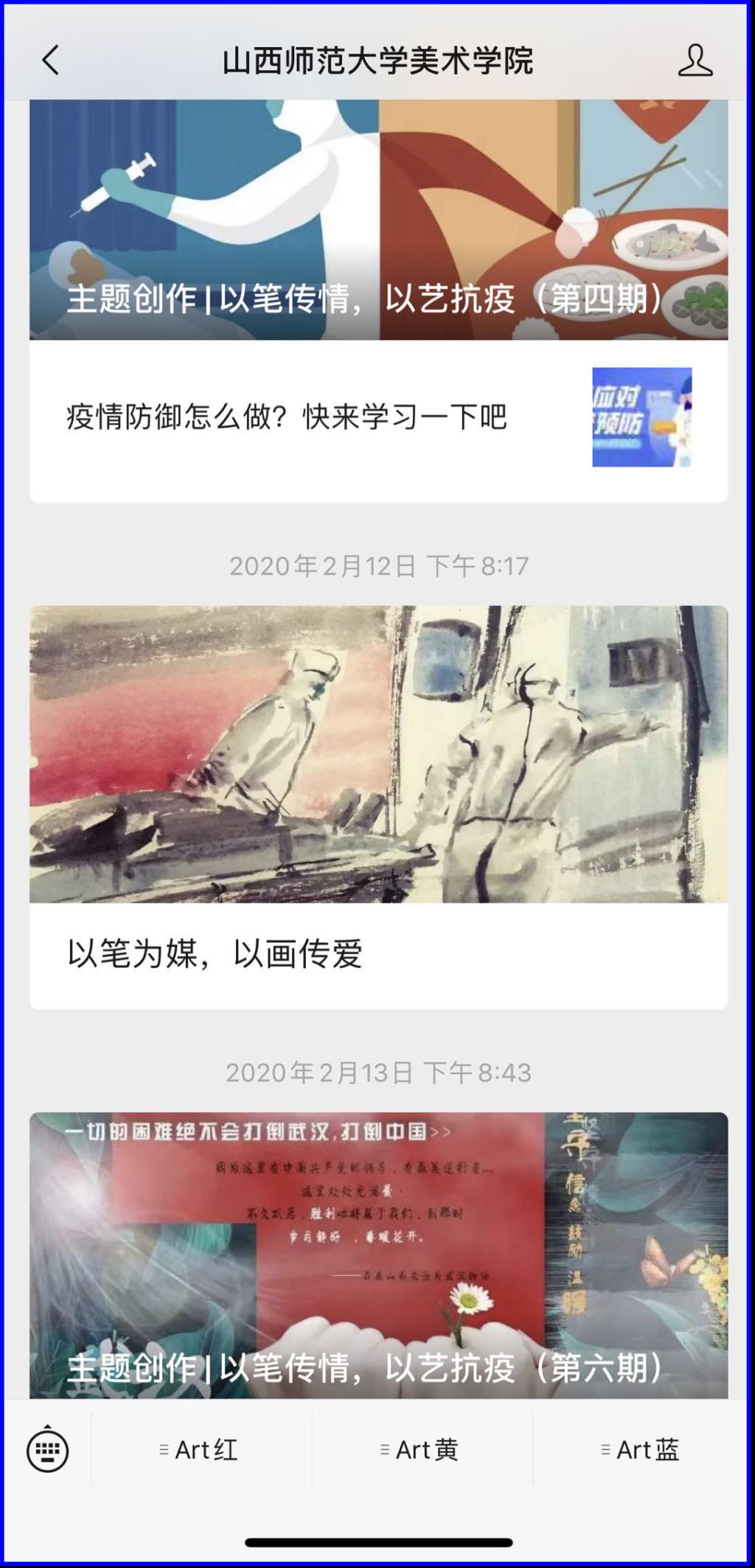
Task: Switch to keyboard input mode
Action: coord(48,1449)
